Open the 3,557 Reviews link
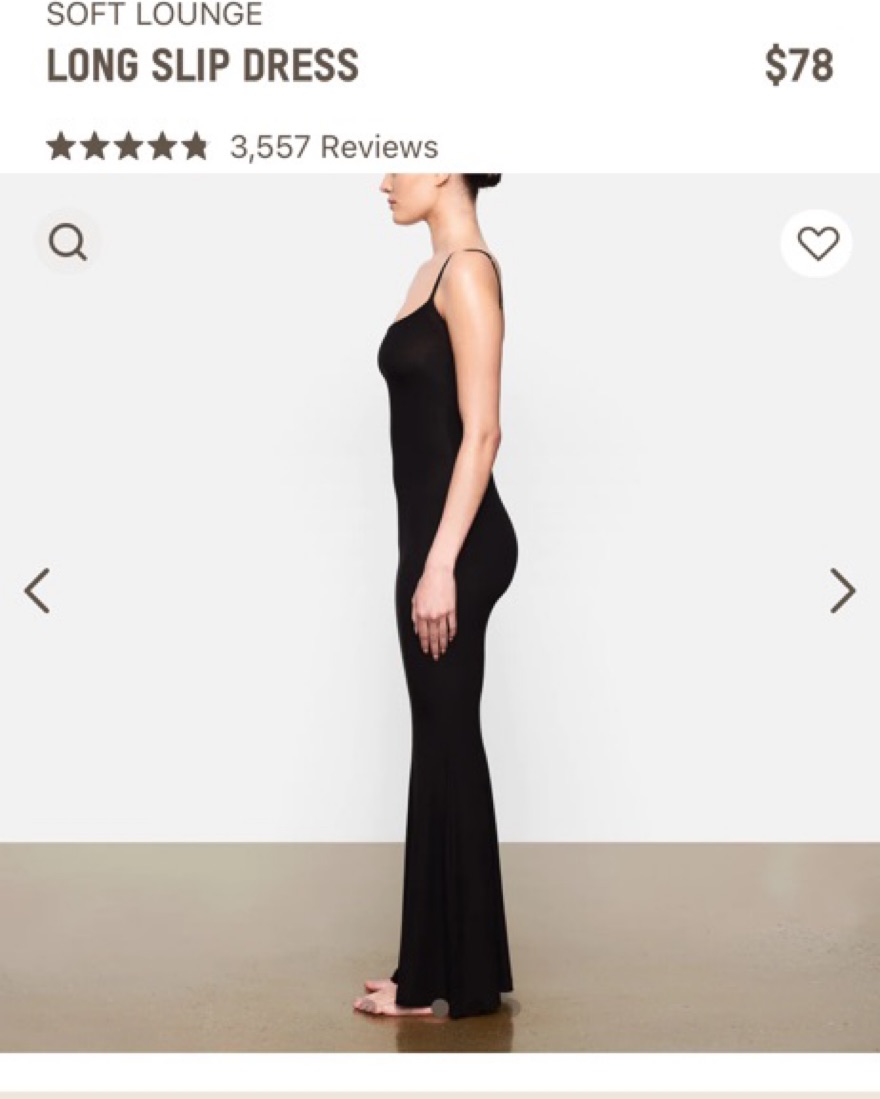This screenshot has width=880, height=1099. click(x=333, y=147)
